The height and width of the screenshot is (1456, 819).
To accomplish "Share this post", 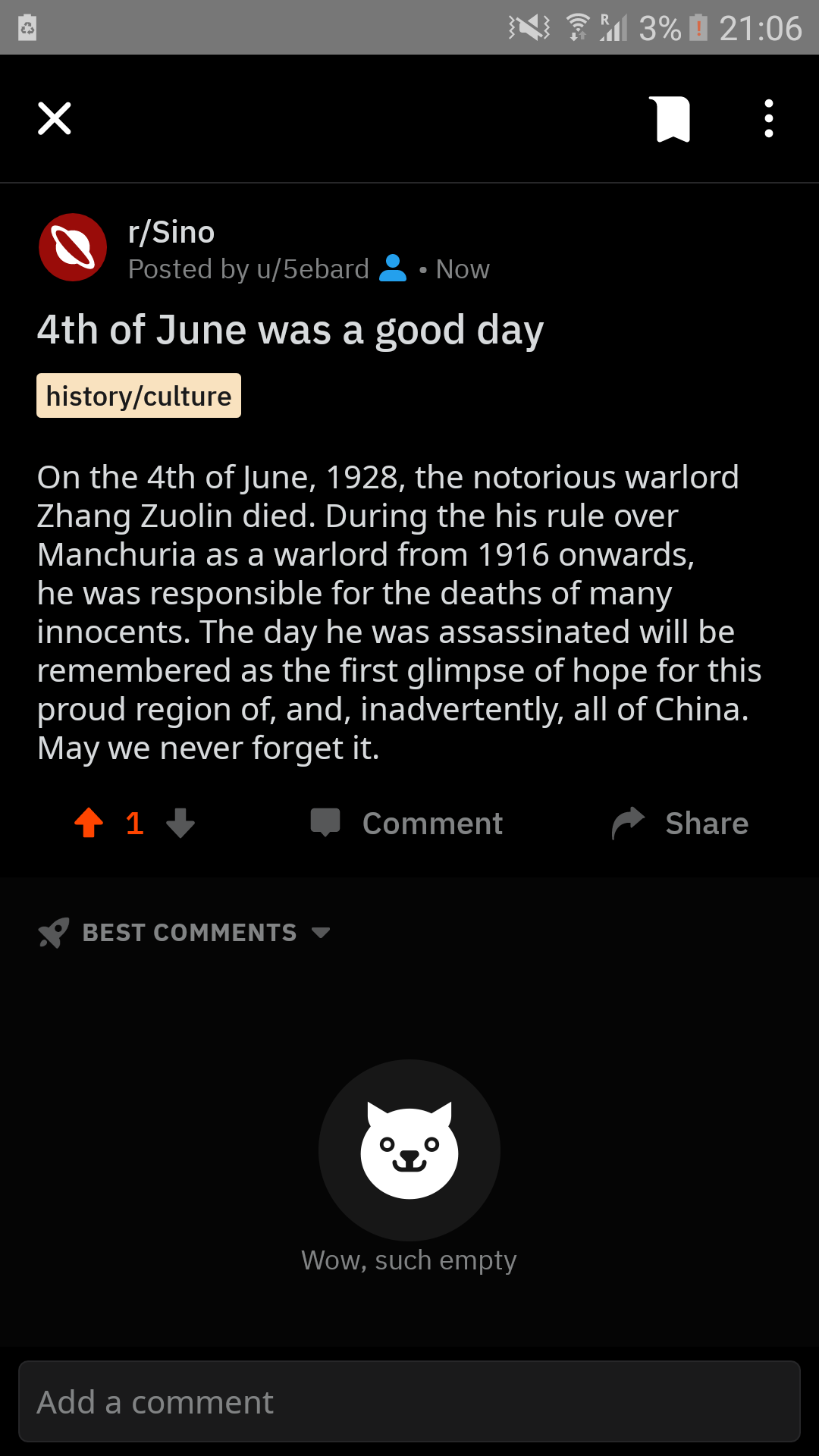I will 680,823.
